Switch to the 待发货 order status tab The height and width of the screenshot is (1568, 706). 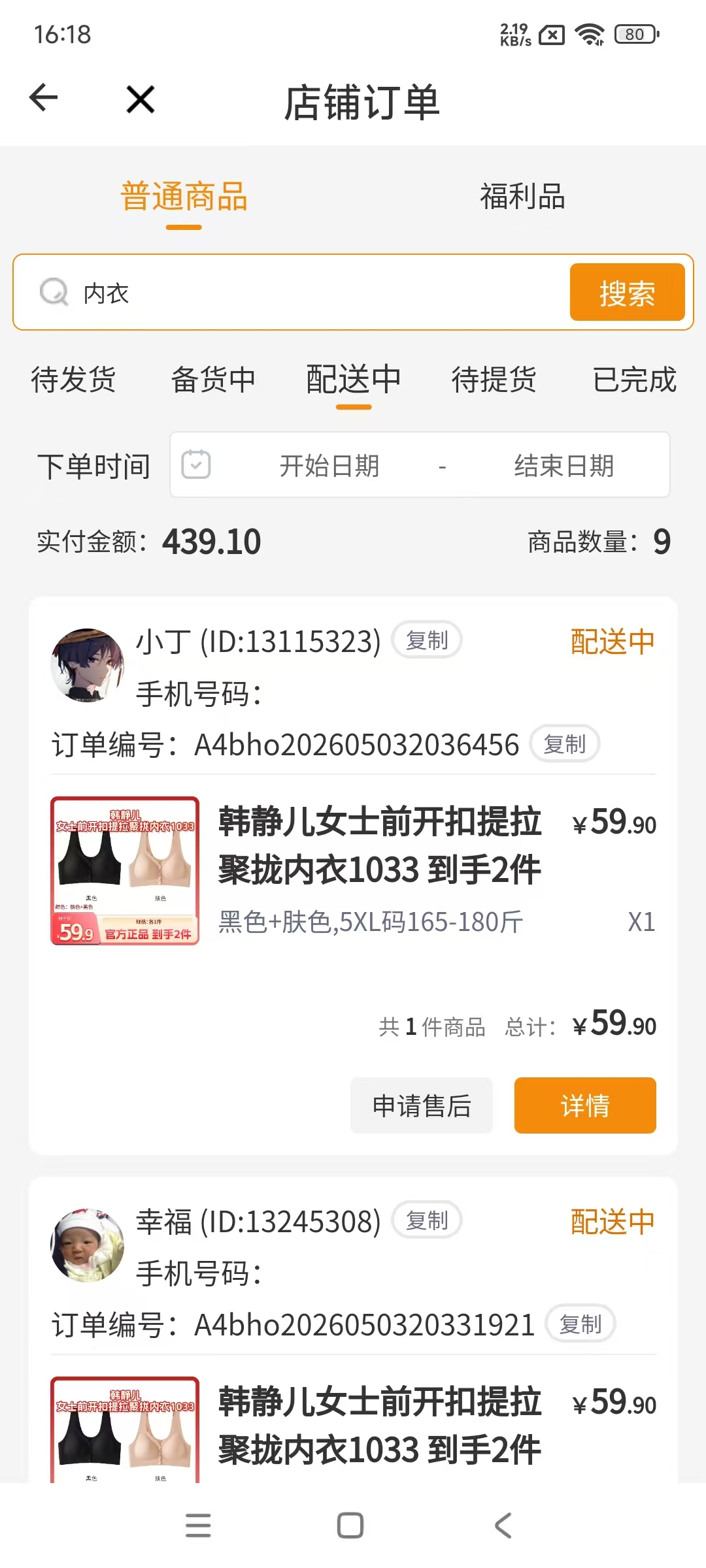coord(73,380)
